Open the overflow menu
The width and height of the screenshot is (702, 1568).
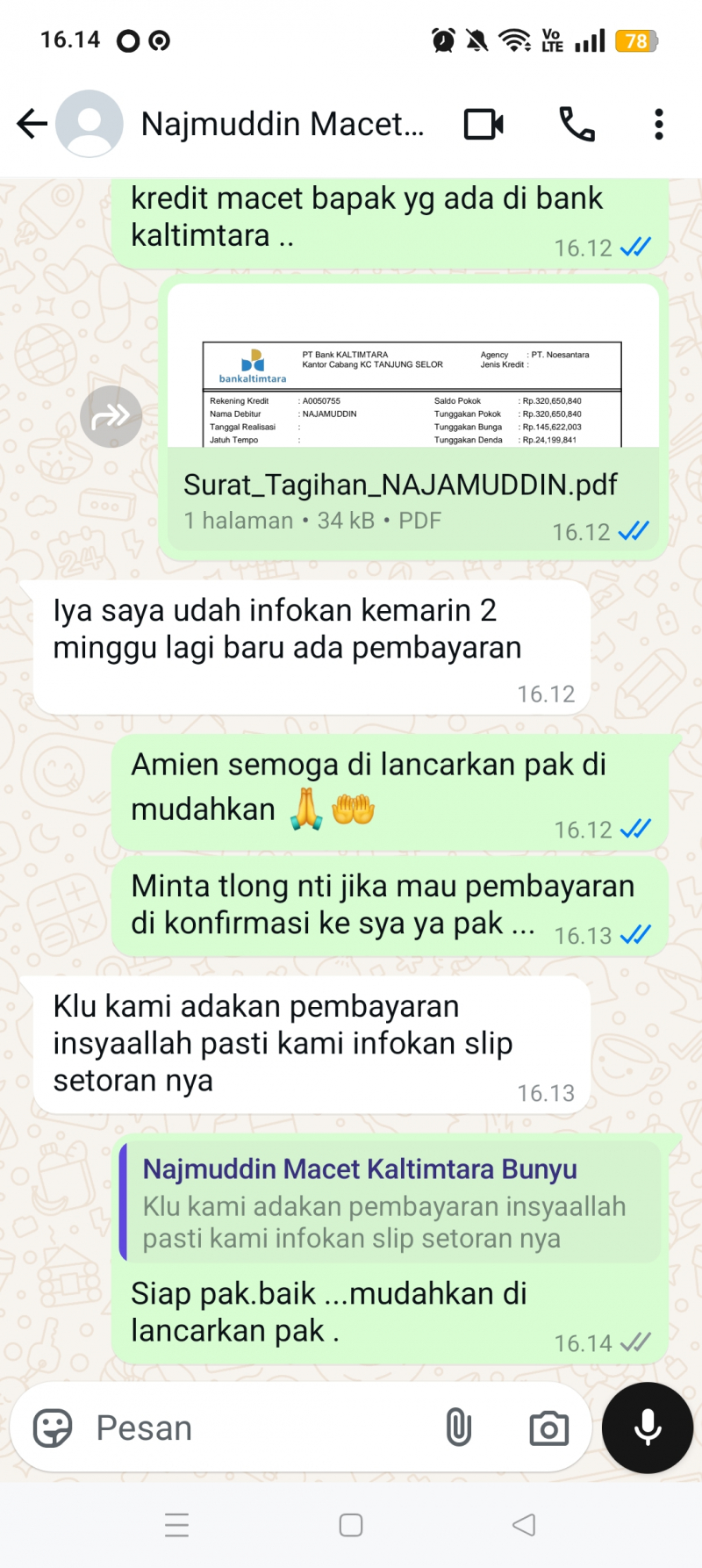[658, 124]
